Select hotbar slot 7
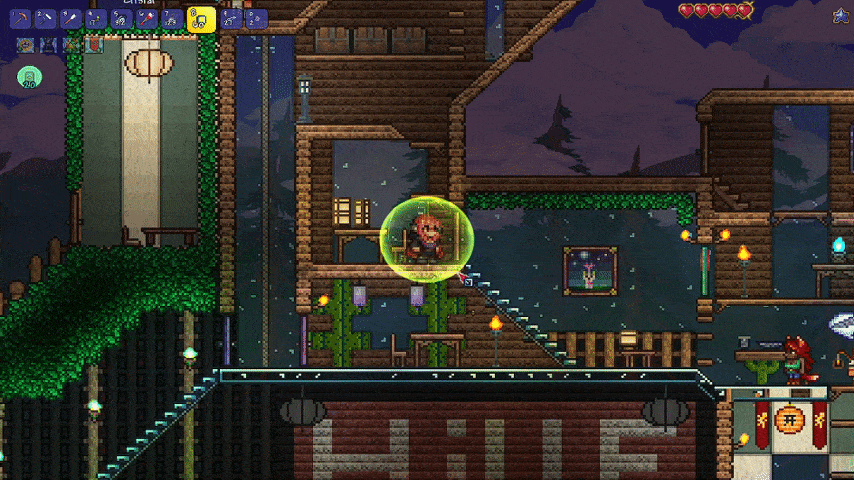The height and width of the screenshot is (480, 854). (x=173, y=18)
